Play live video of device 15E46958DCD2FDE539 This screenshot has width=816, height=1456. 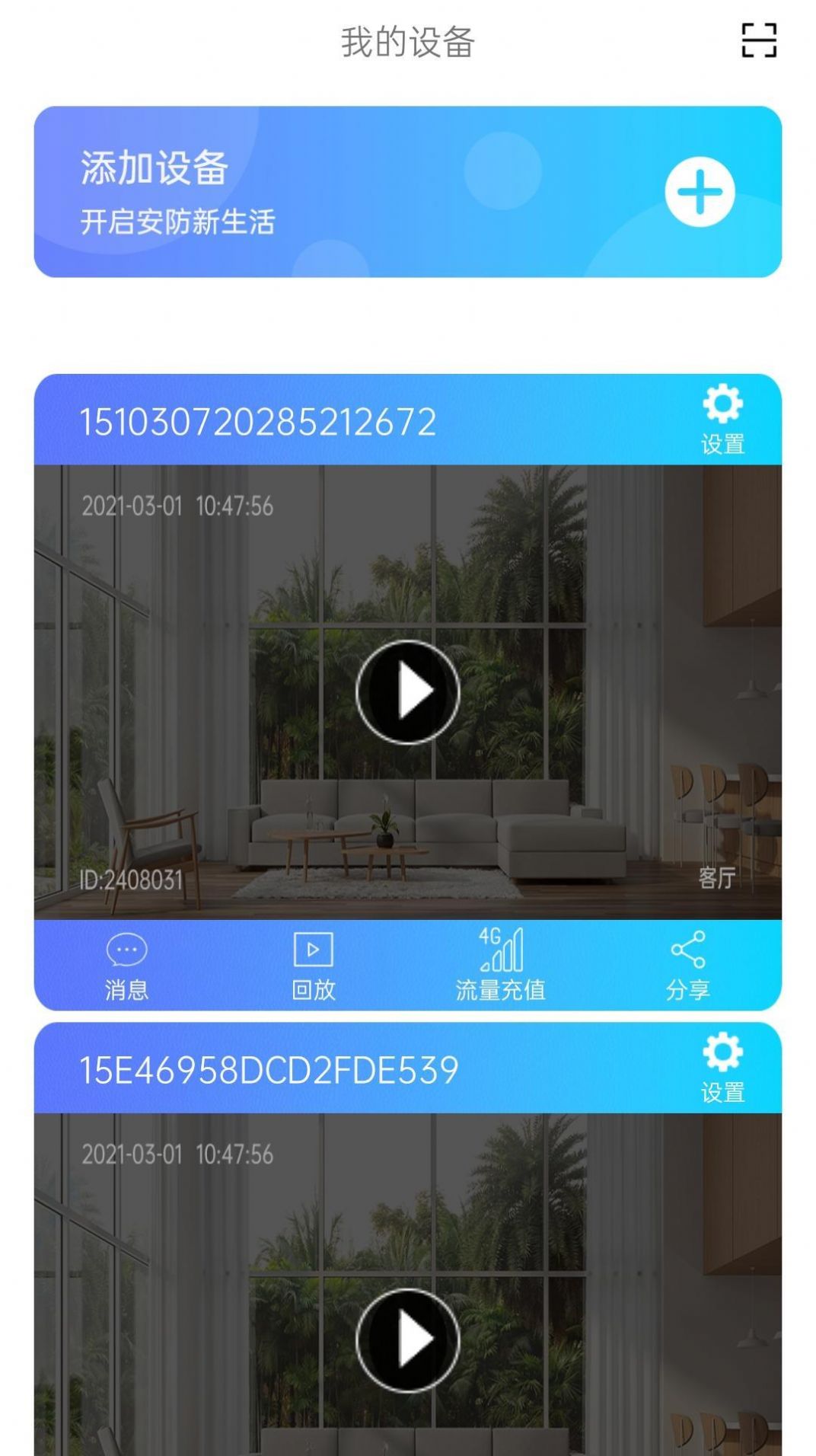[x=407, y=1340]
